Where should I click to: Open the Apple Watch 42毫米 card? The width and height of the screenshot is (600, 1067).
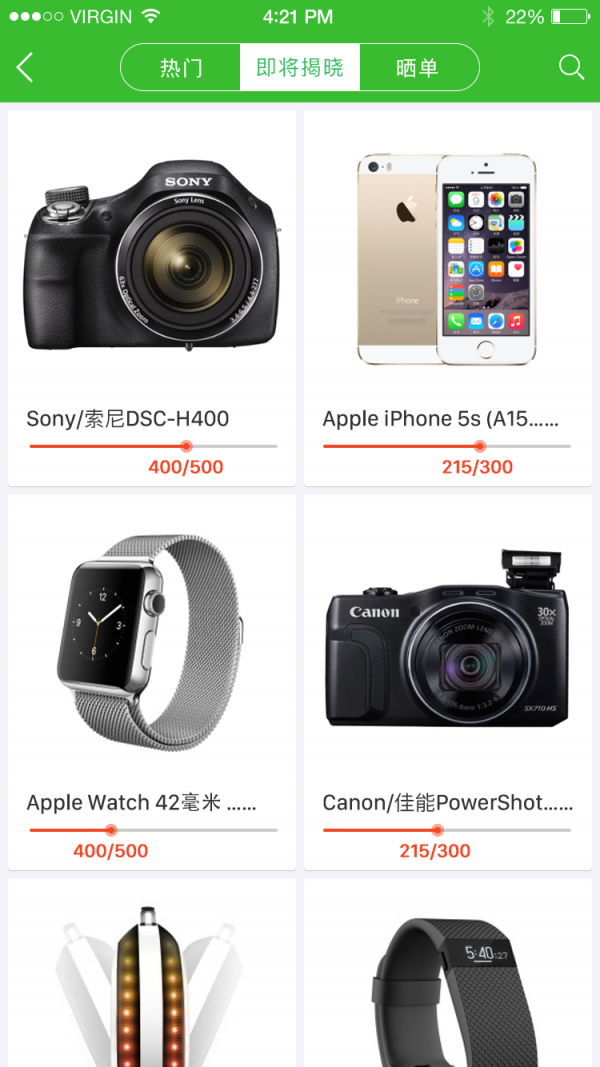point(152,682)
